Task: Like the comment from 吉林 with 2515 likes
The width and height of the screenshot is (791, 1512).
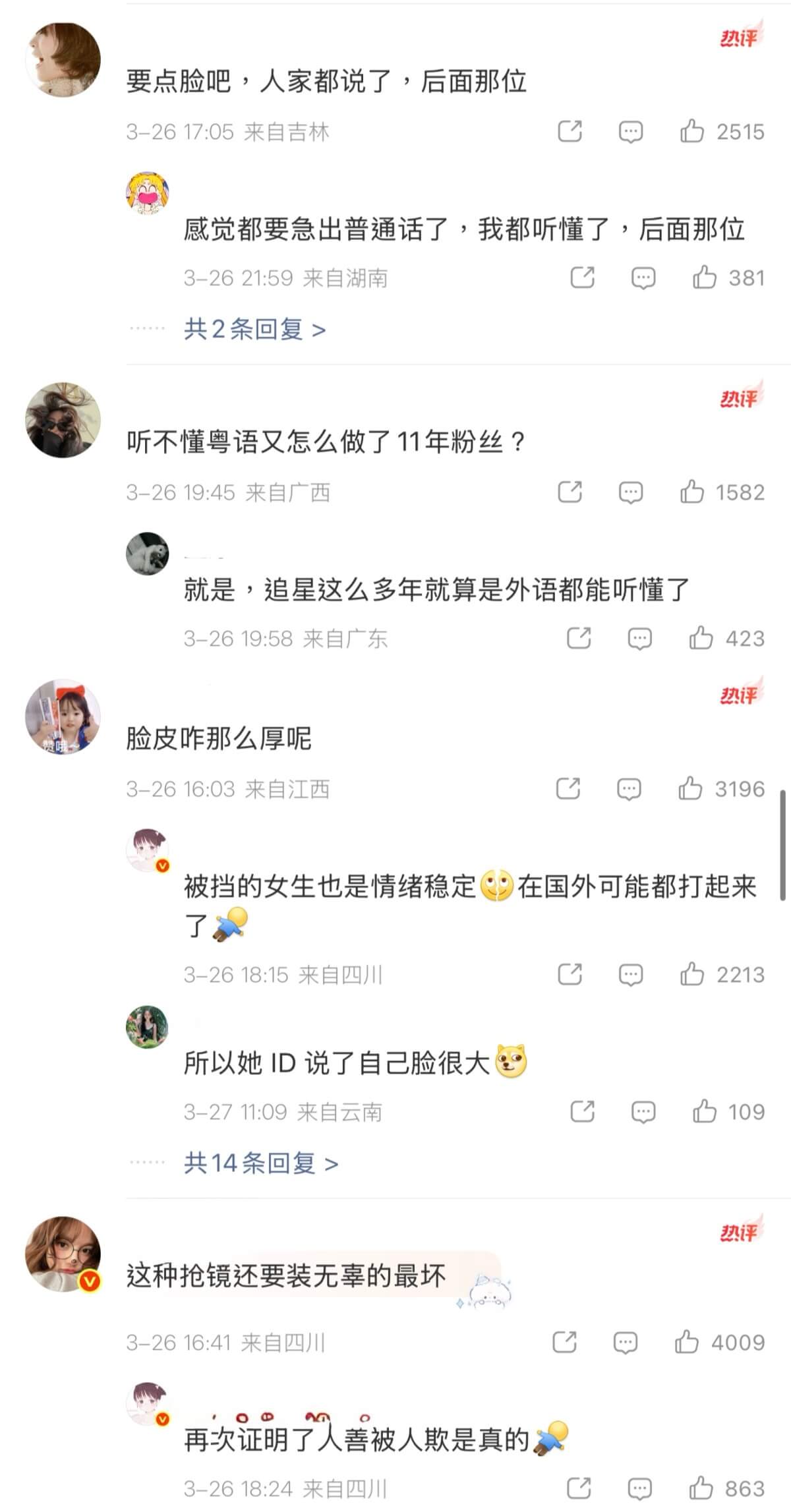Action: [x=691, y=131]
